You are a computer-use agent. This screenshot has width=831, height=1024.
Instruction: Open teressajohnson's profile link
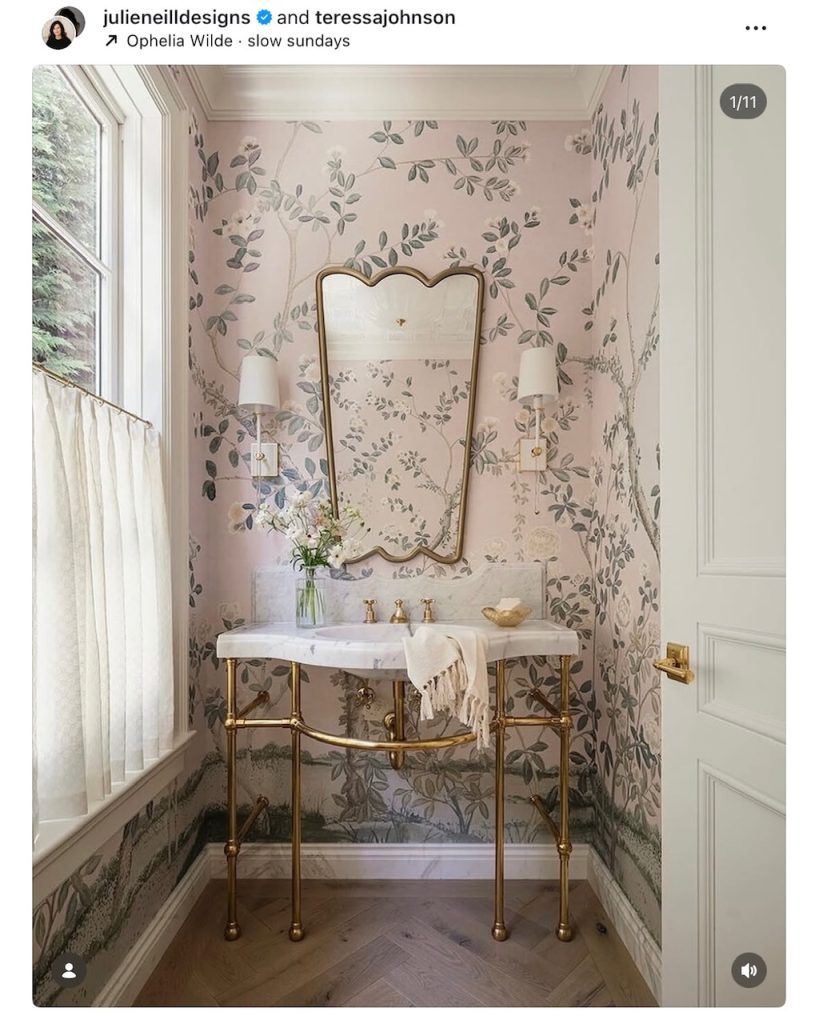click(384, 17)
